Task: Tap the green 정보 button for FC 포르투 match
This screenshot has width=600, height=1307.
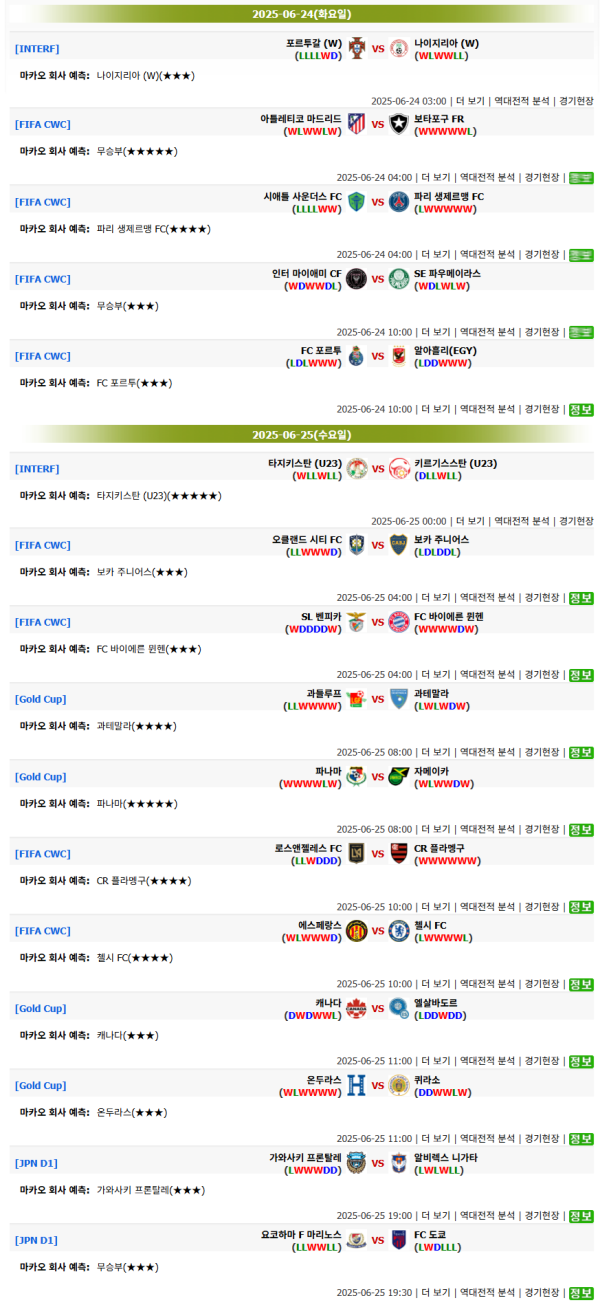Action: pos(580,409)
